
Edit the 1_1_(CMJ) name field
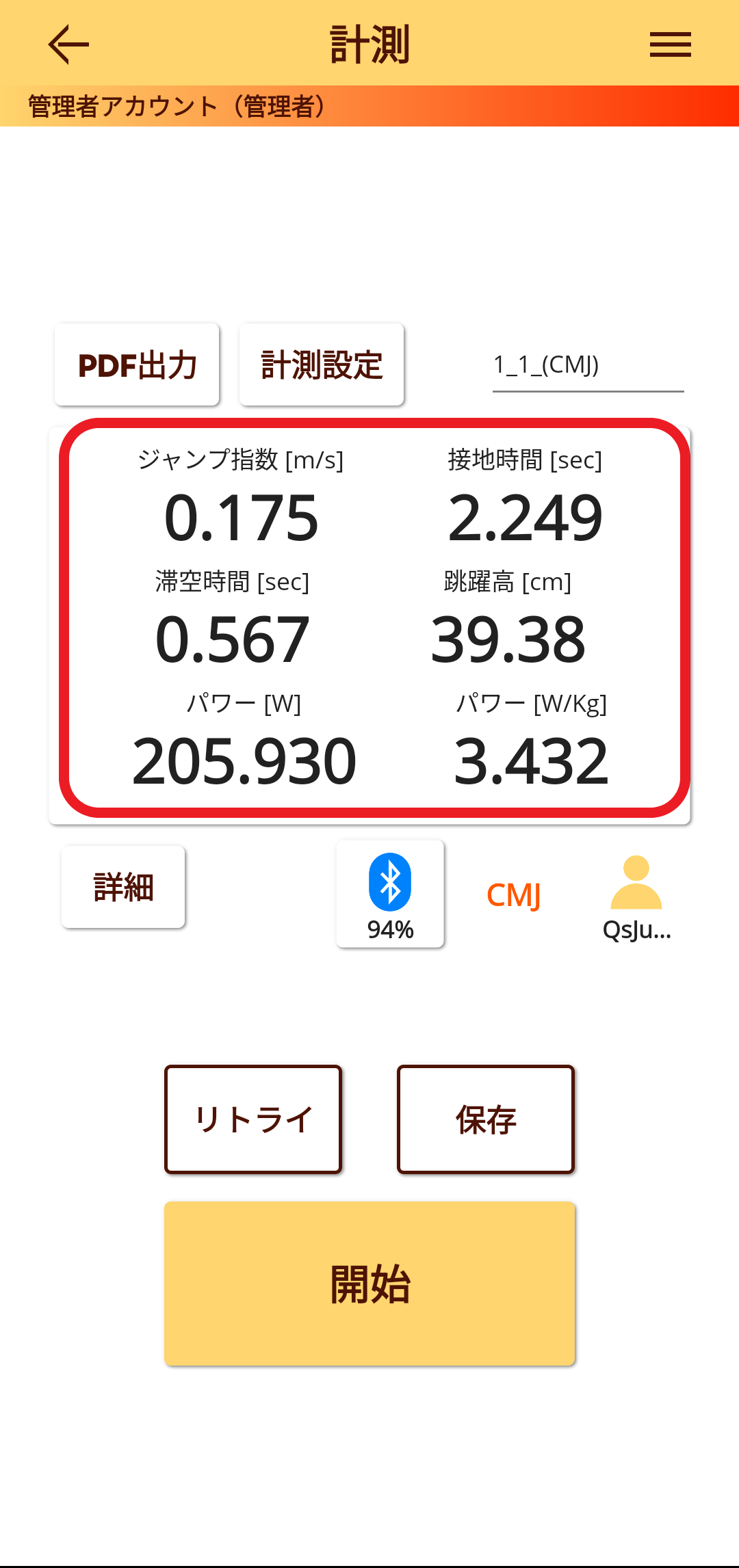pos(588,366)
